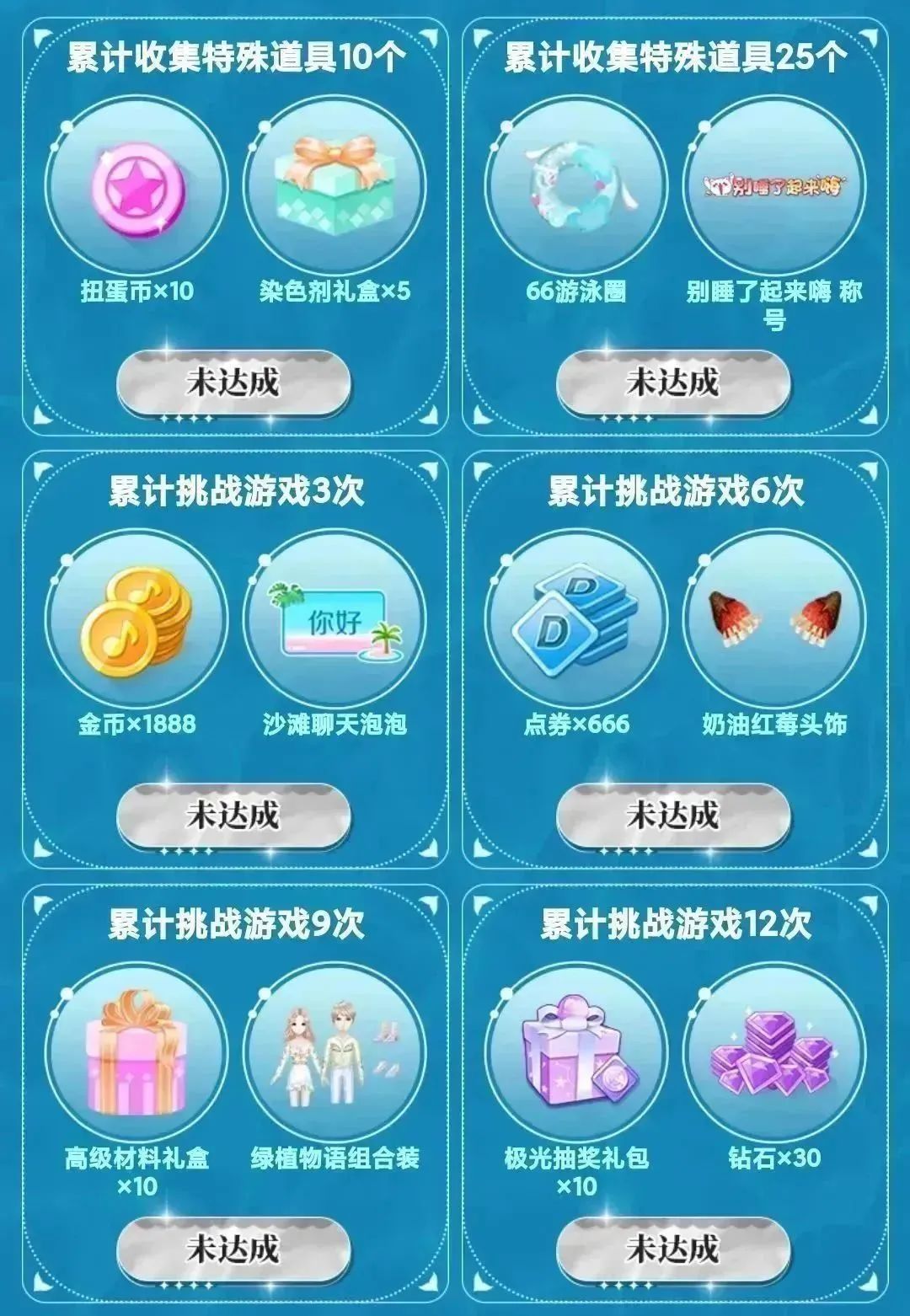Tap 未达成 under 累计挑战游戏12次
Viewport: 910px width, 1316px height.
673,1249
